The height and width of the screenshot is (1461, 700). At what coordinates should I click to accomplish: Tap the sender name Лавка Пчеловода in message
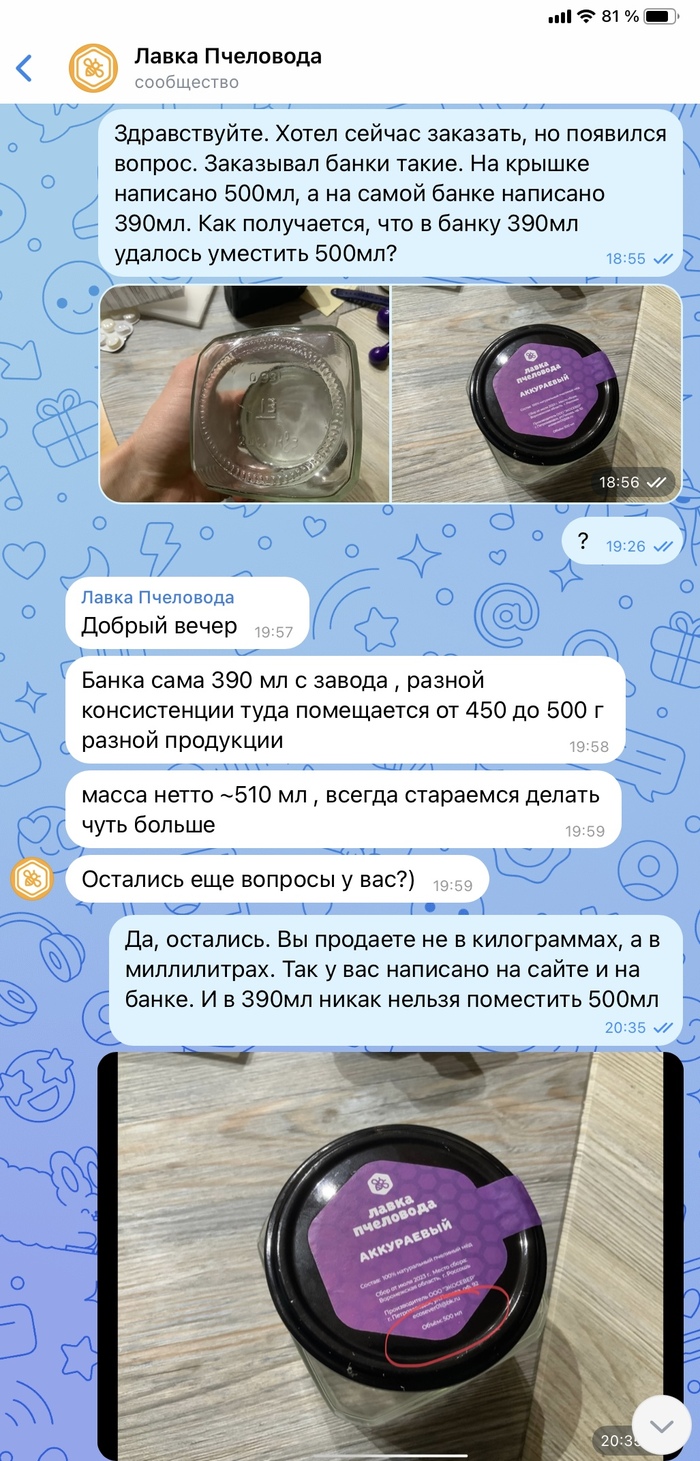157,598
